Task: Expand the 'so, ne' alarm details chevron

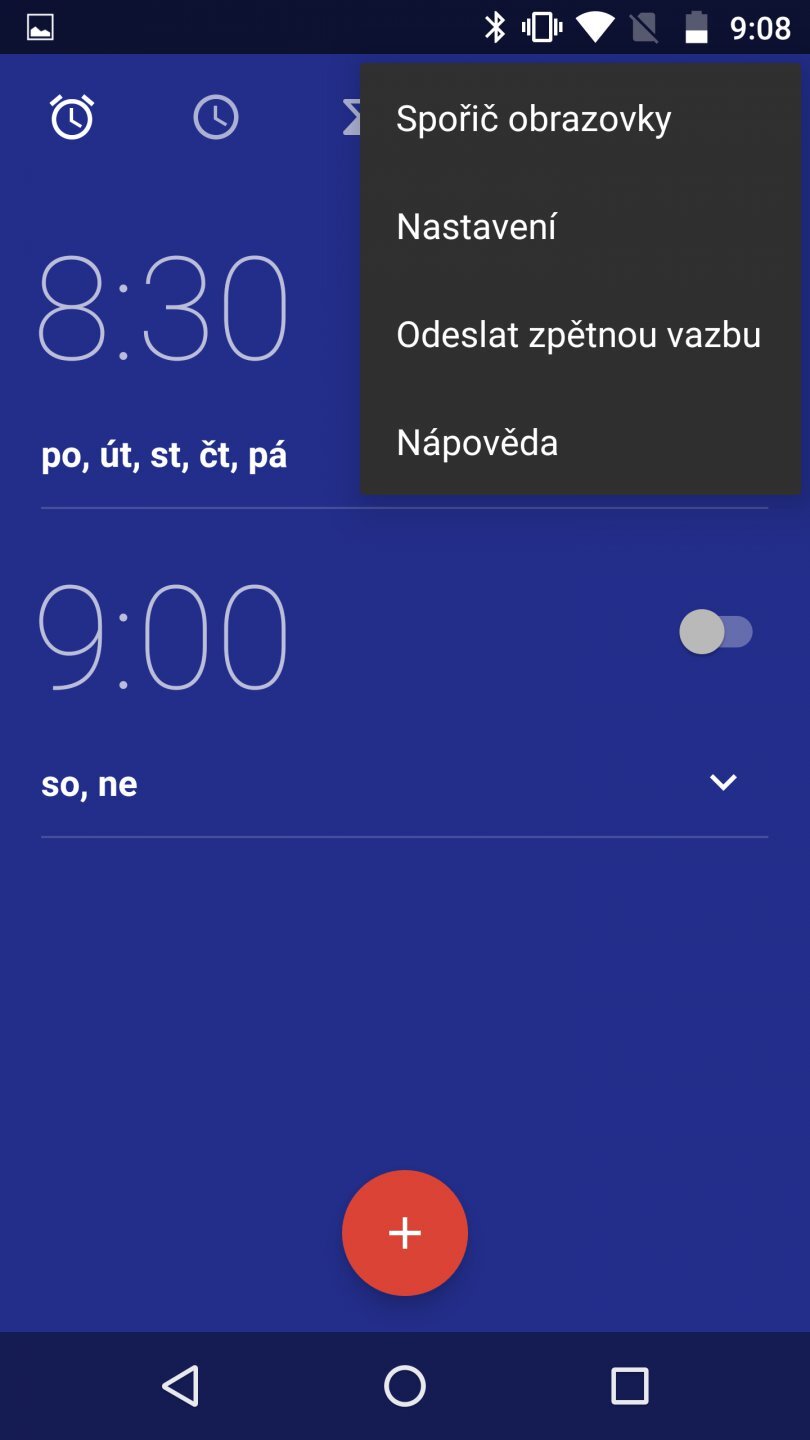Action: tap(724, 783)
